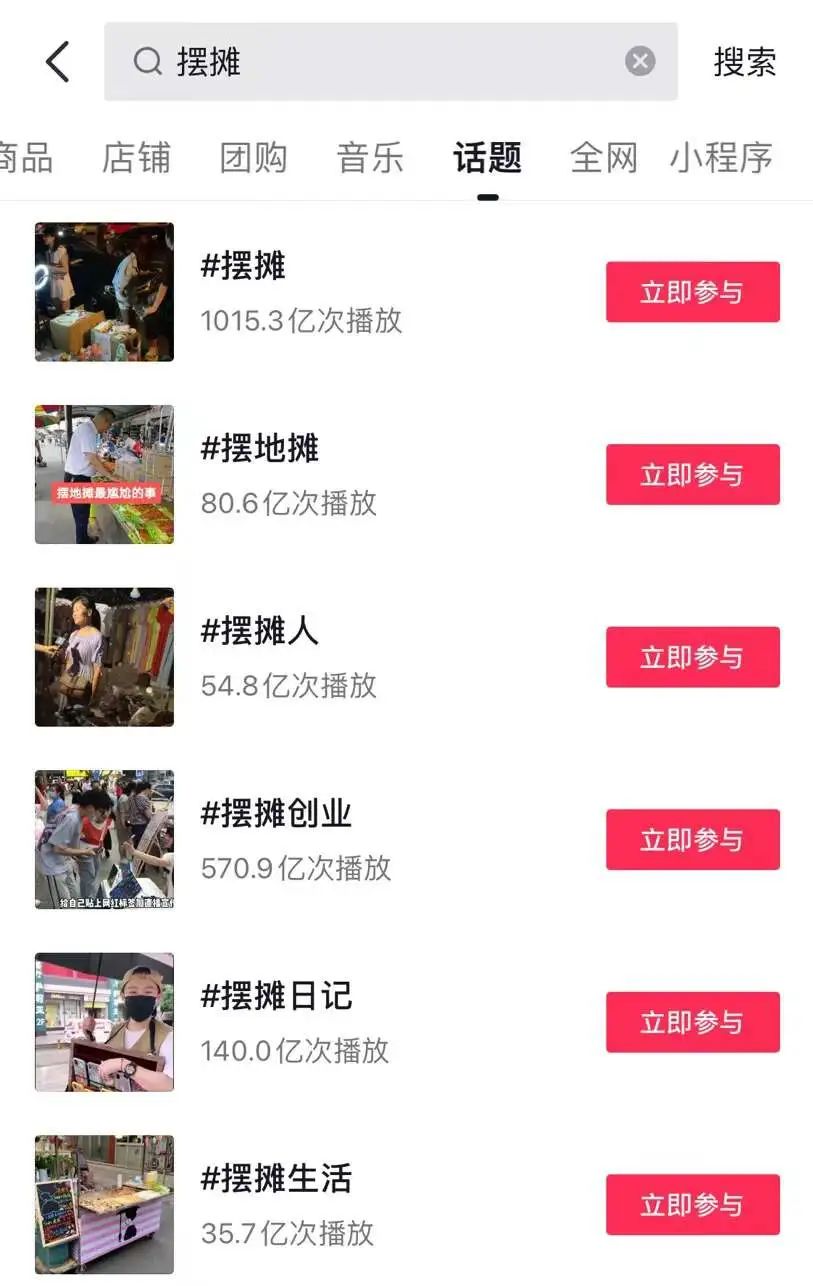The image size is (813, 1286).
Task: Tap 立即参与 for #摆摊生活
Action: click(692, 1204)
